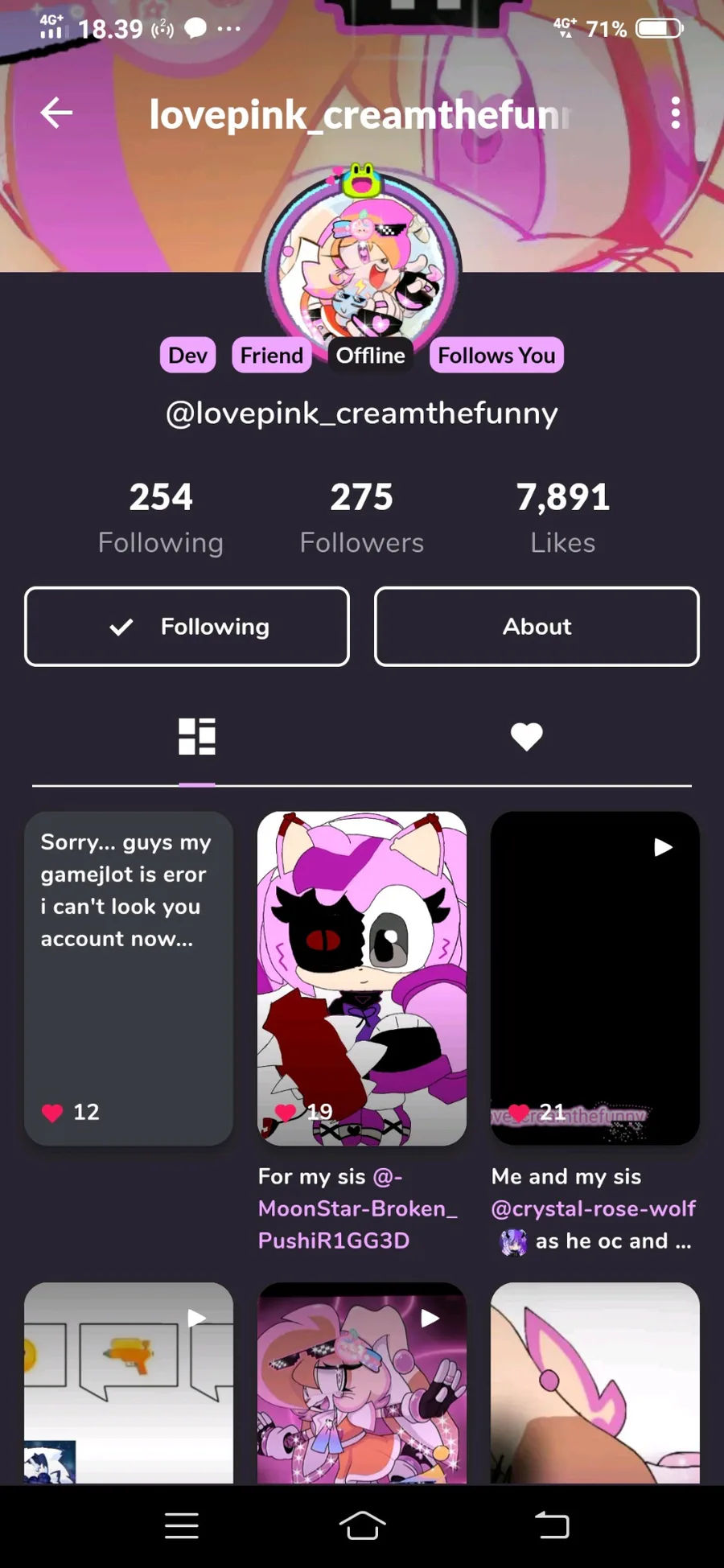The image size is (724, 1568).
Task: Go to the system home screen
Action: tap(362, 1525)
